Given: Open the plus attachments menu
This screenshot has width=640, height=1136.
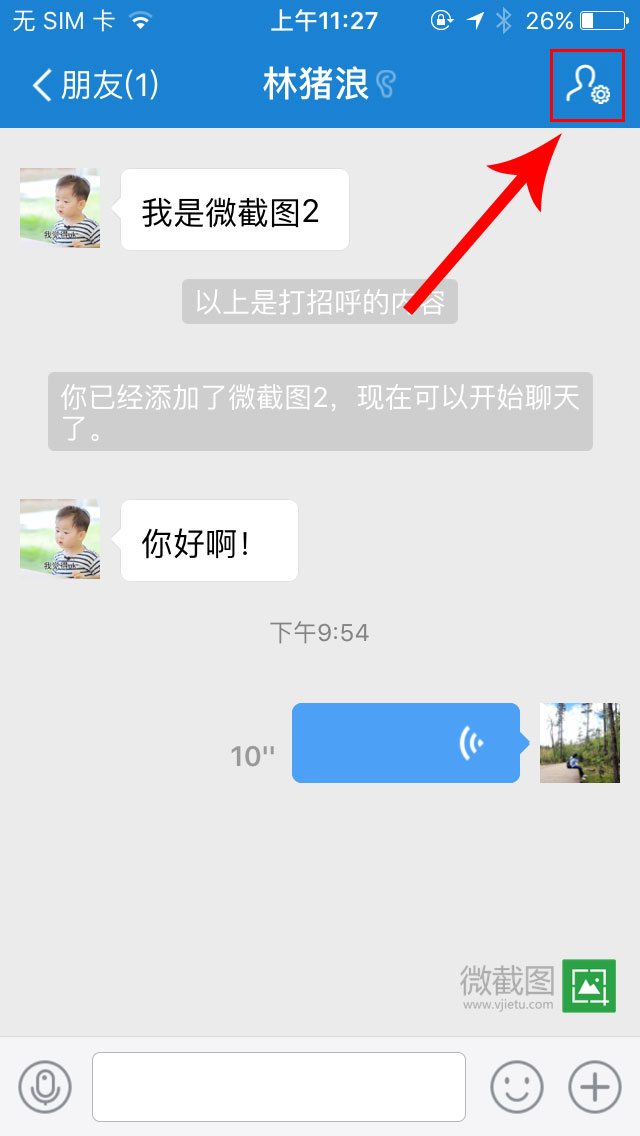Looking at the screenshot, I should pyautogui.click(x=594, y=1086).
